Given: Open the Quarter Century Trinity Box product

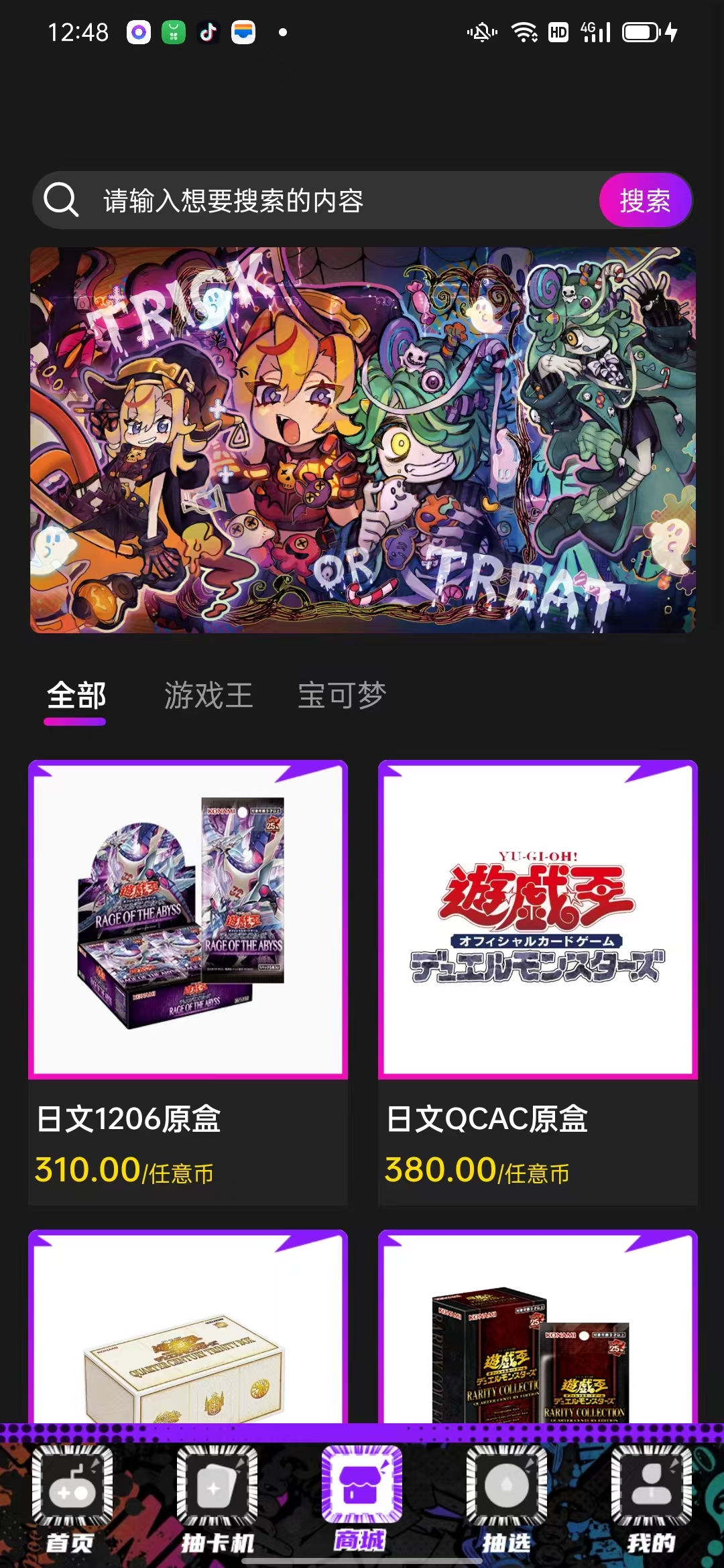Looking at the screenshot, I should click(x=188, y=1333).
